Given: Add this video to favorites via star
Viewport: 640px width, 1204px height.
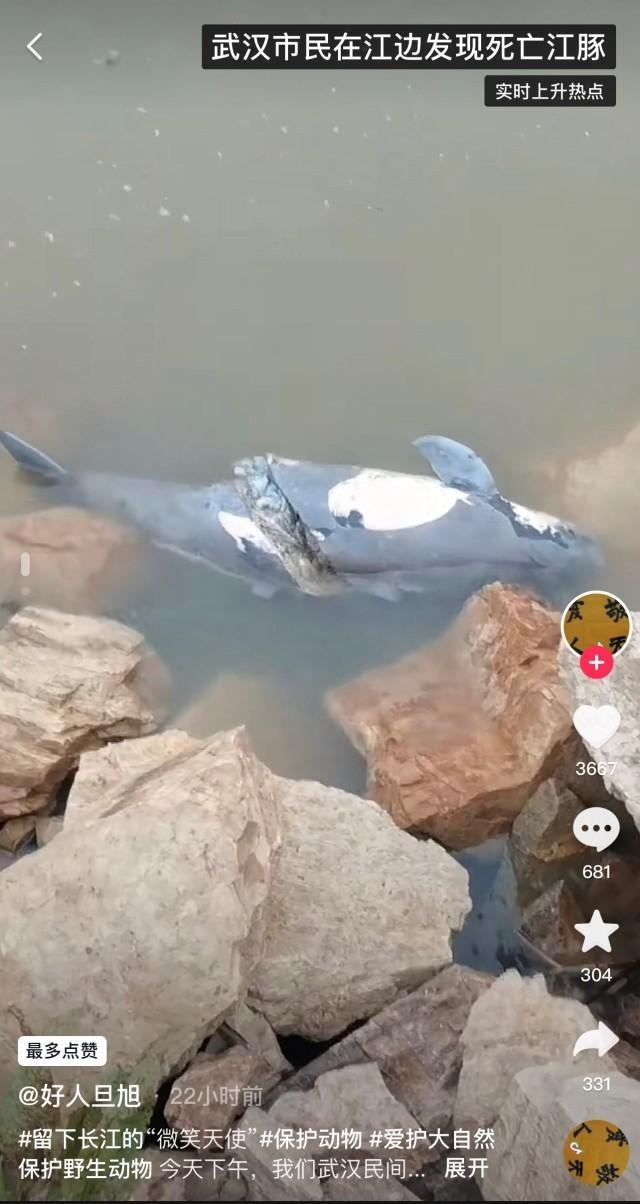Looking at the screenshot, I should (596, 932).
